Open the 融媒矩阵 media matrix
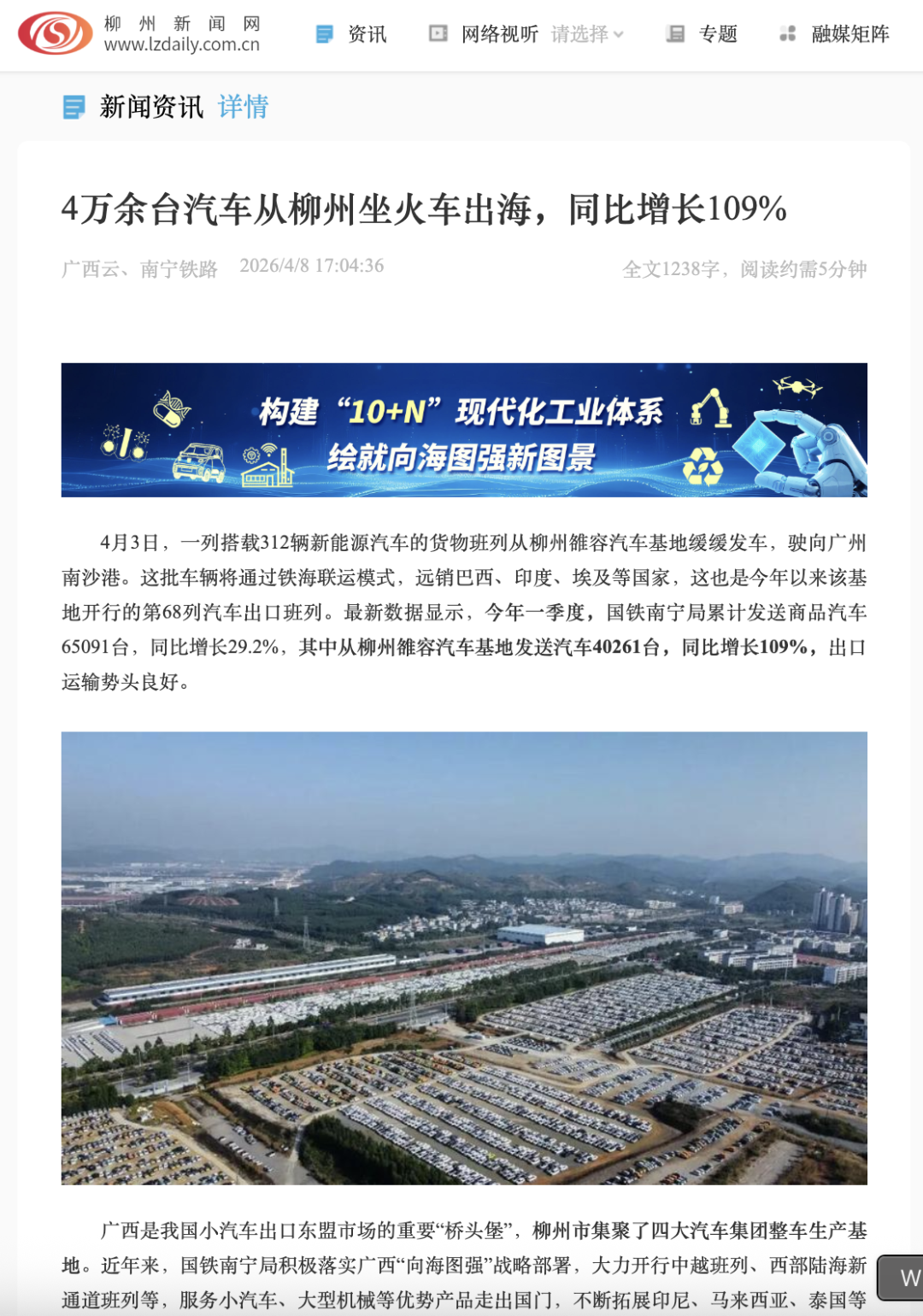 (x=834, y=34)
